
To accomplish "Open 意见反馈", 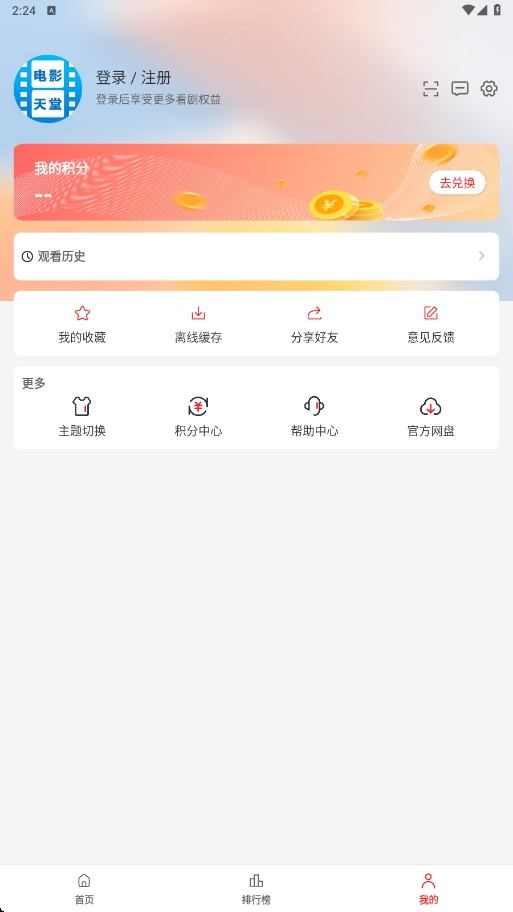I will (x=430, y=324).
